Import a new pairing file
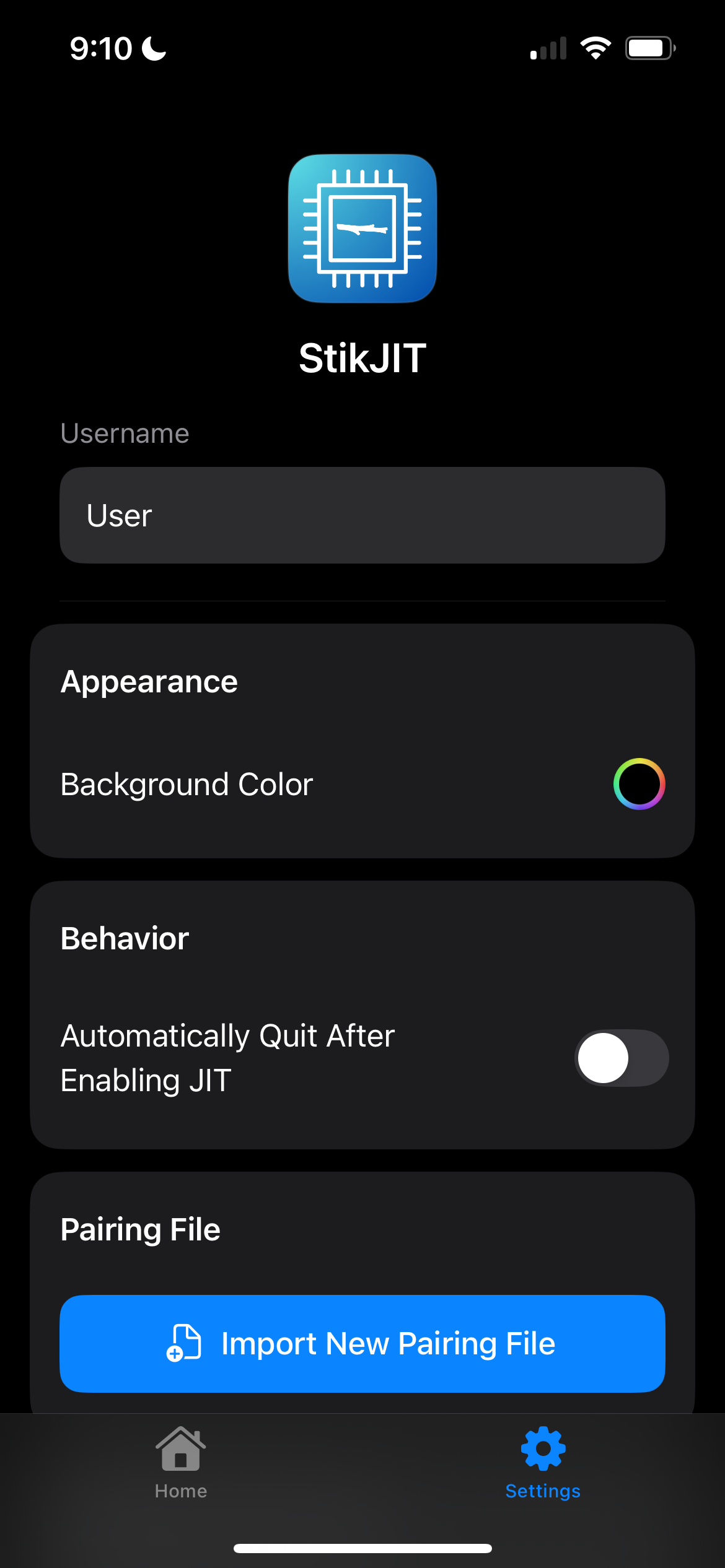Viewport: 725px width, 1568px height. (362, 1344)
